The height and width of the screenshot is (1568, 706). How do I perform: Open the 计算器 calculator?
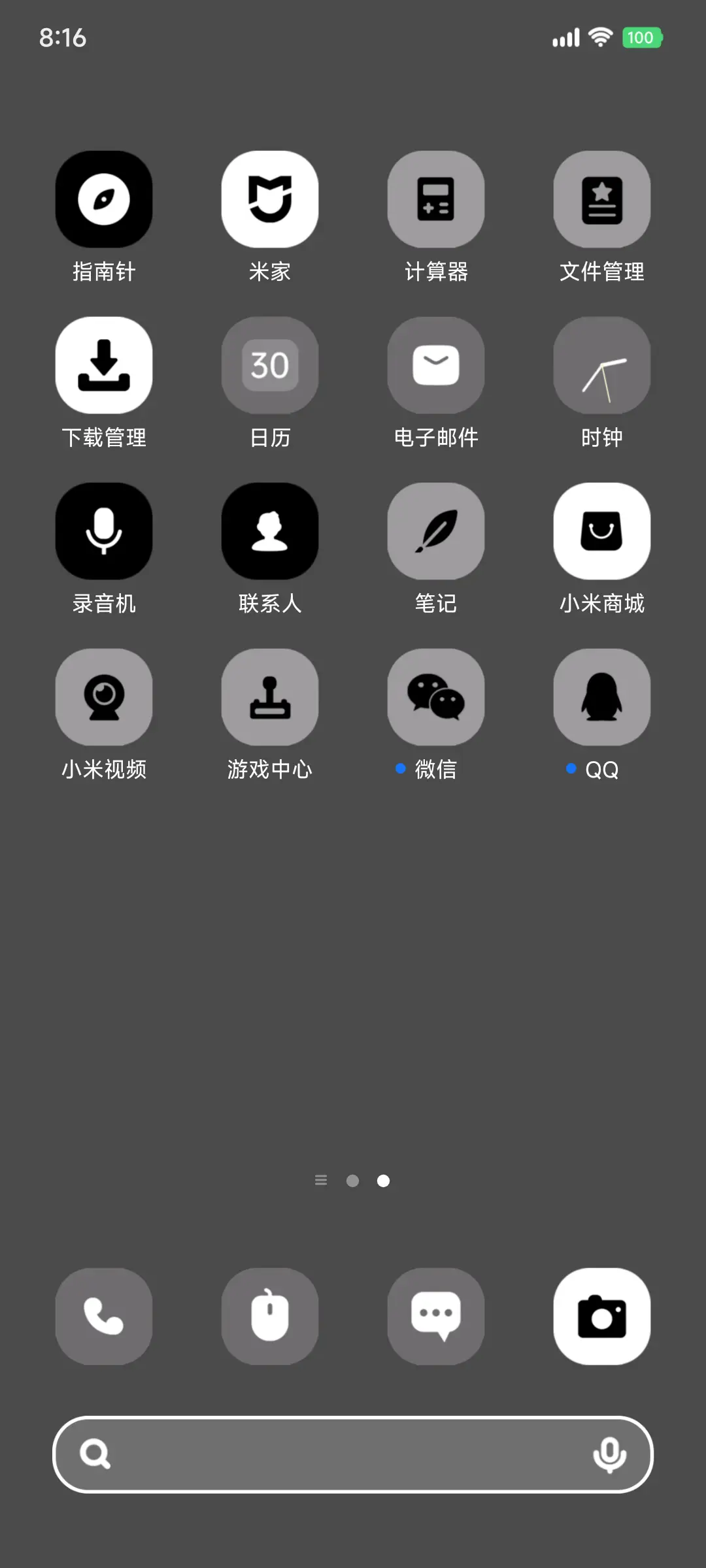(x=436, y=199)
